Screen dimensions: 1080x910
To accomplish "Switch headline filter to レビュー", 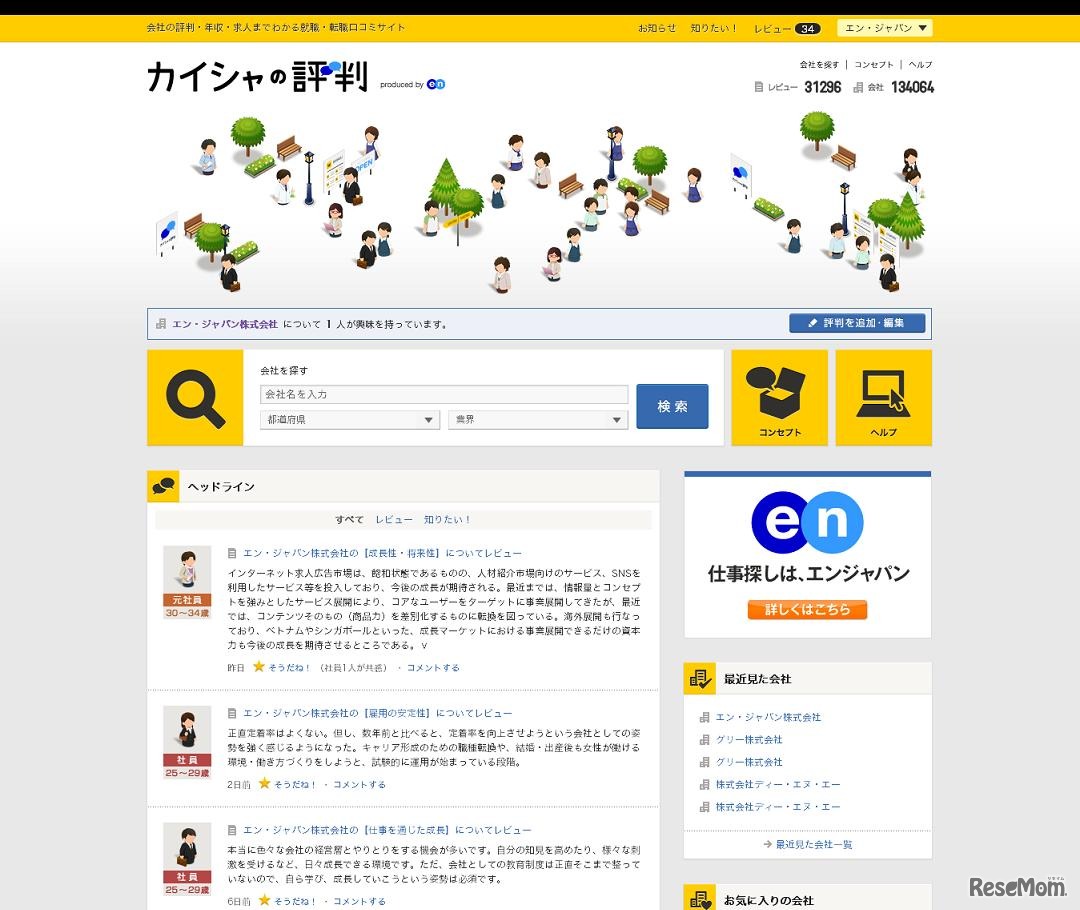I will click(394, 520).
